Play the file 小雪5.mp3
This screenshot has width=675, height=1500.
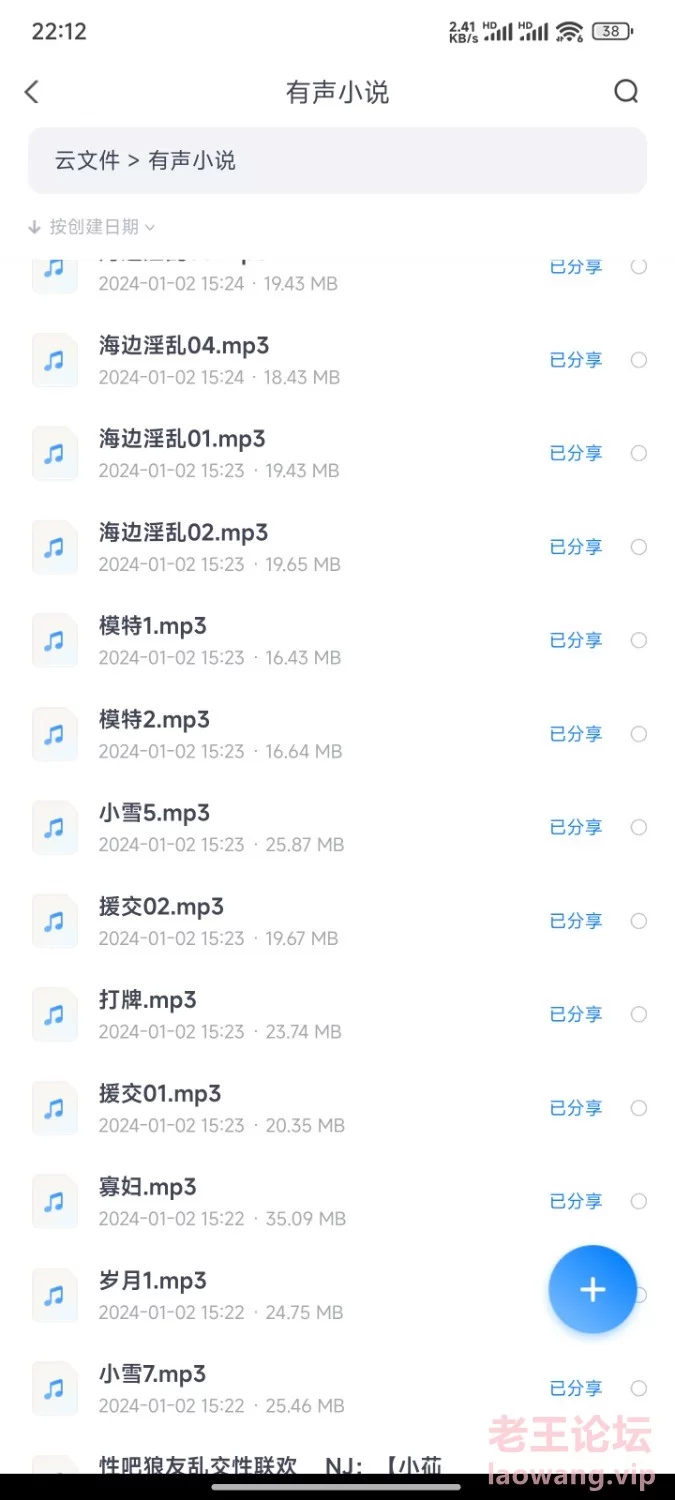click(x=337, y=827)
